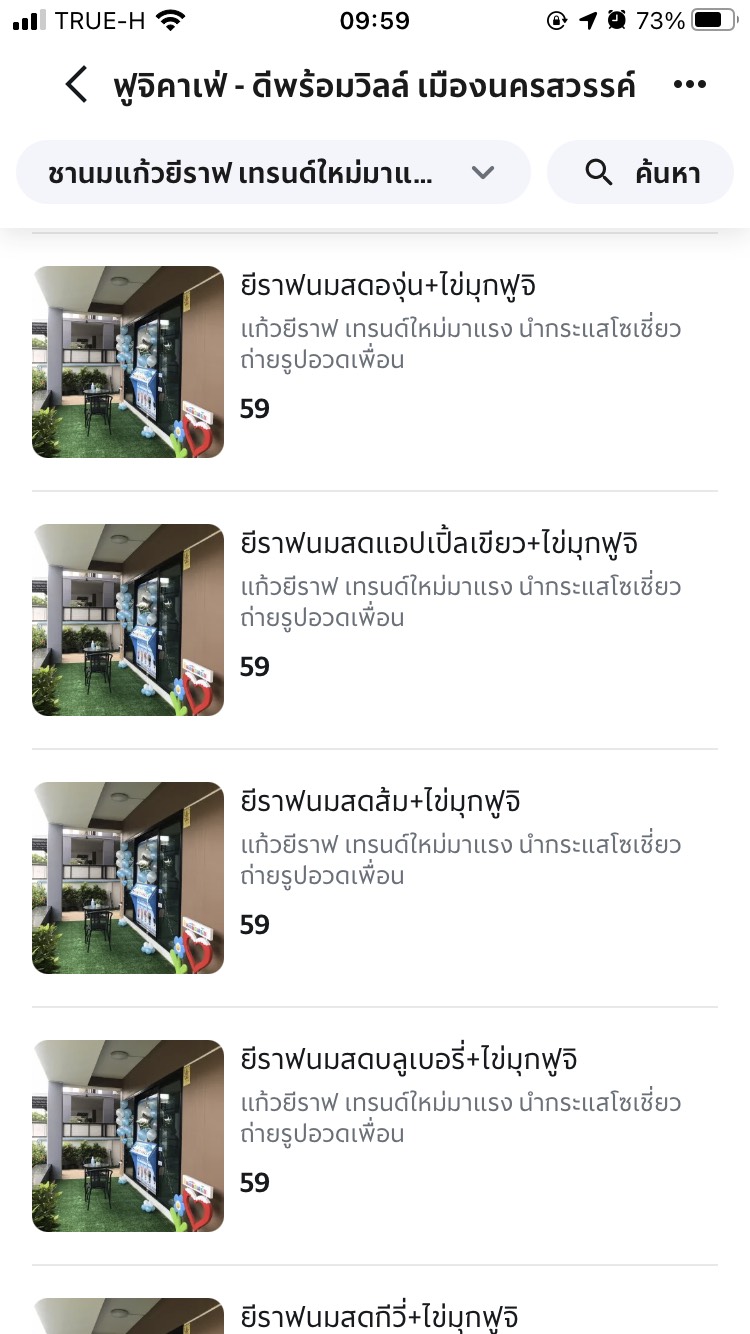This screenshot has height=1334, width=750.
Task: Open the ยีราฟนมสดกีวี่+ไข่มุกฟูจิ item
Action: [380, 1316]
